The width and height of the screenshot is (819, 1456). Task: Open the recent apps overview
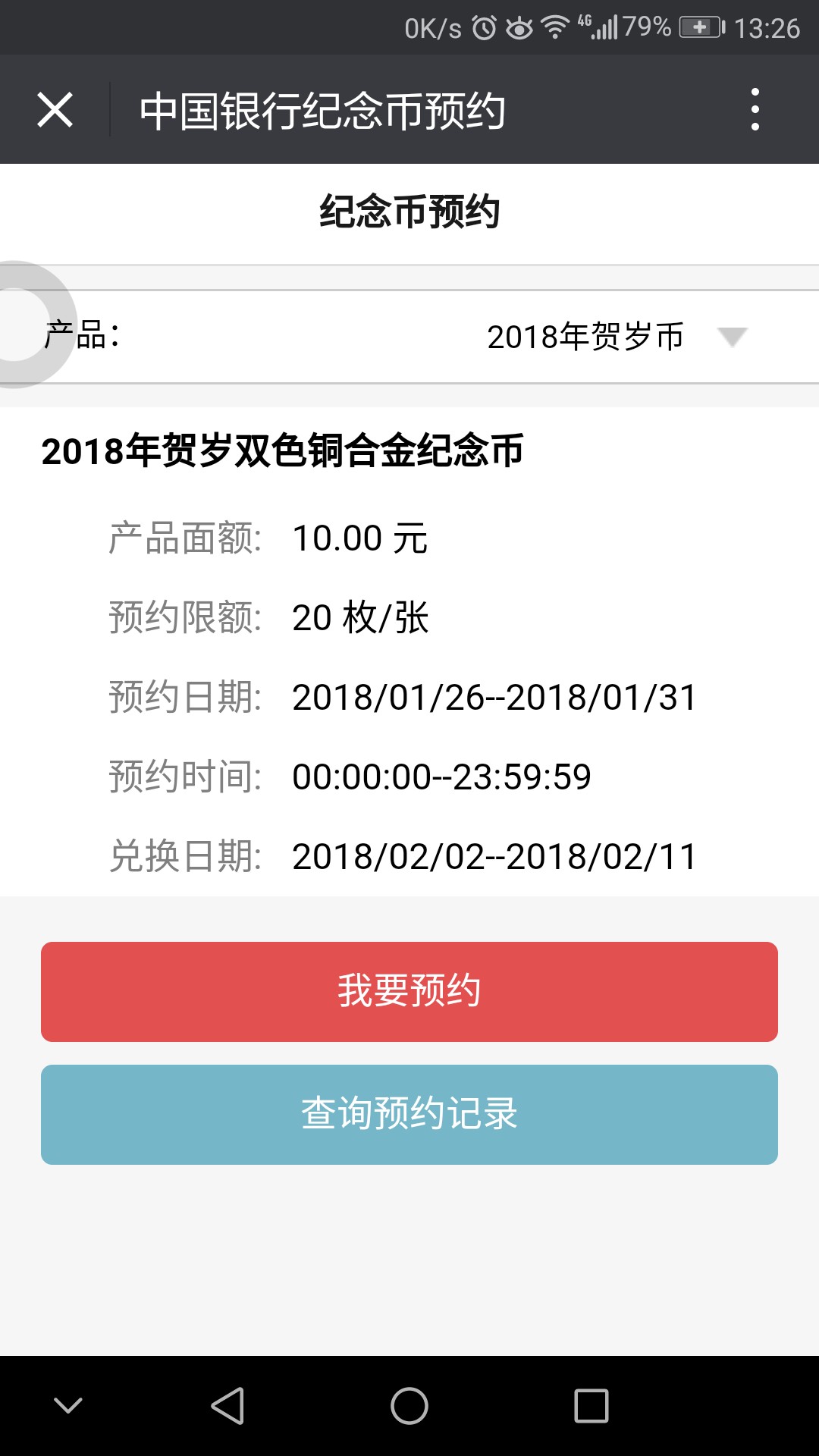(x=591, y=1406)
